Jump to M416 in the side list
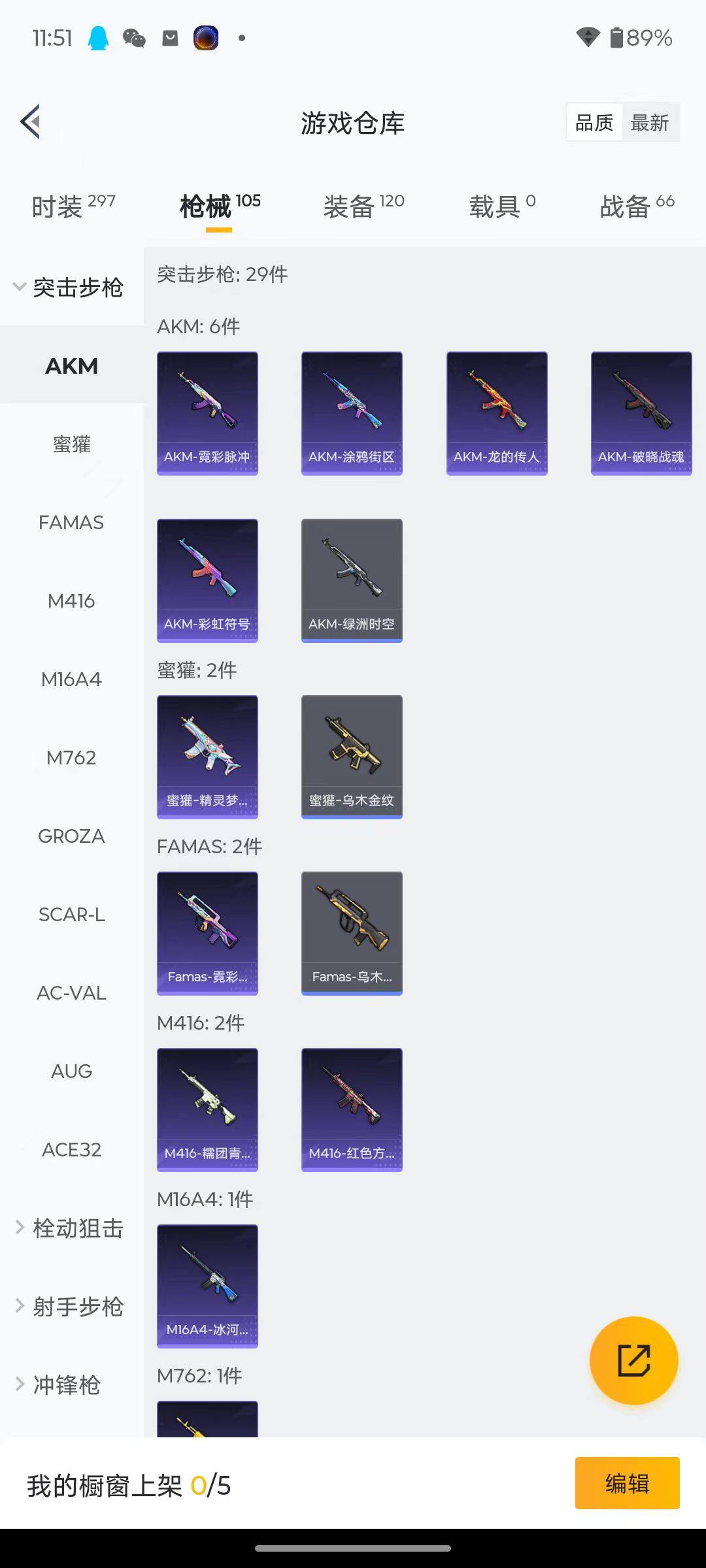The width and height of the screenshot is (706, 1568). pyautogui.click(x=71, y=601)
